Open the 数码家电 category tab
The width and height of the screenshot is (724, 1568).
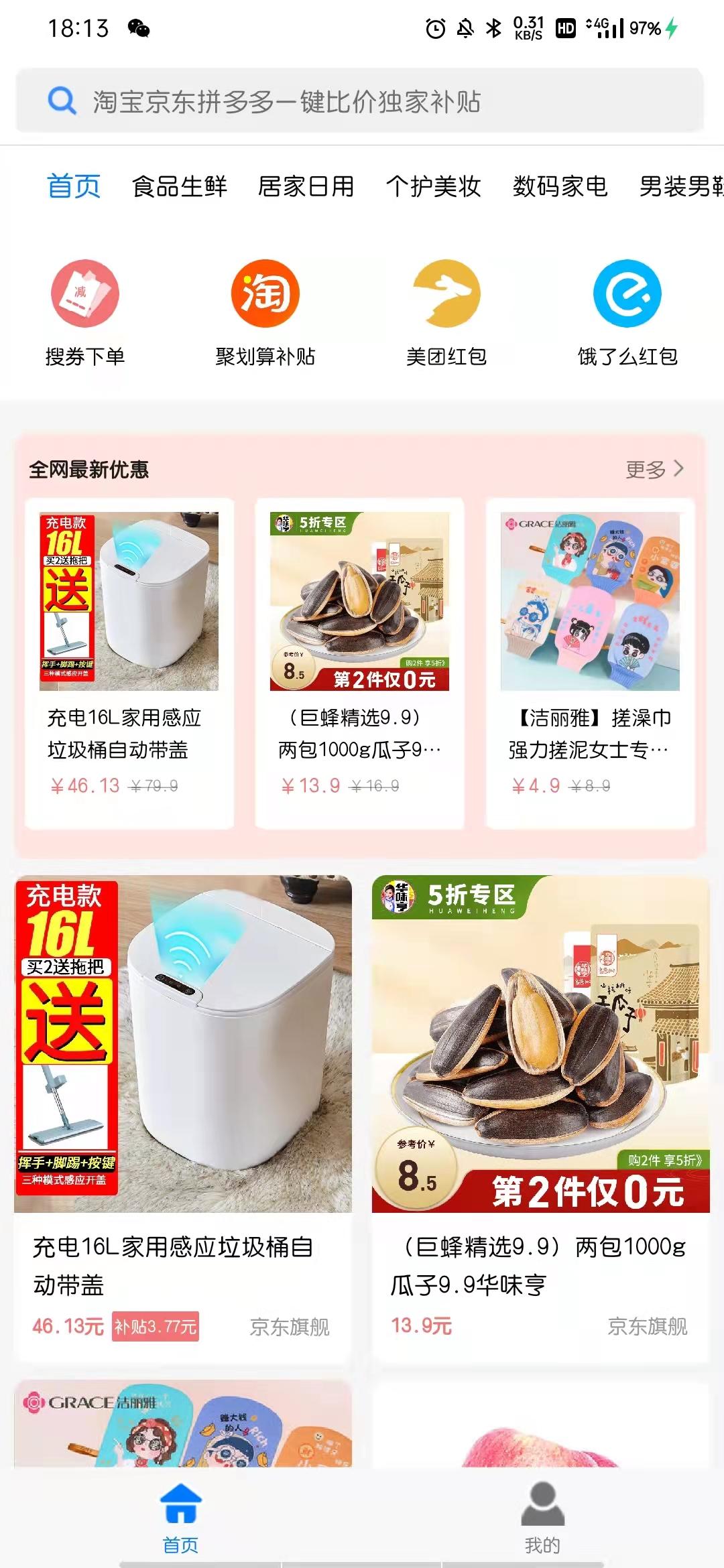click(x=560, y=186)
